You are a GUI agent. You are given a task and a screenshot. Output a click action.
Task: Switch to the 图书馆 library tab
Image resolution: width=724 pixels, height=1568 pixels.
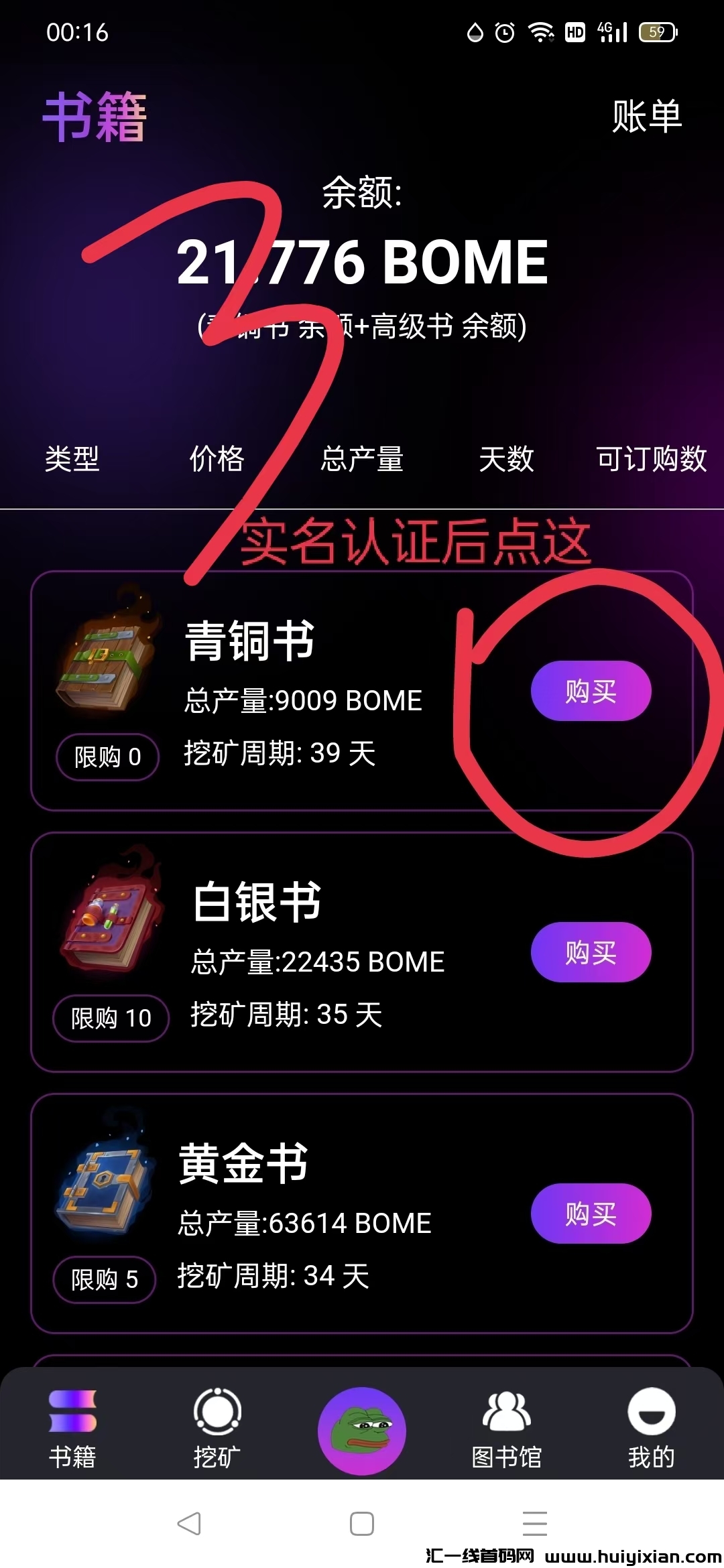[x=507, y=1429]
